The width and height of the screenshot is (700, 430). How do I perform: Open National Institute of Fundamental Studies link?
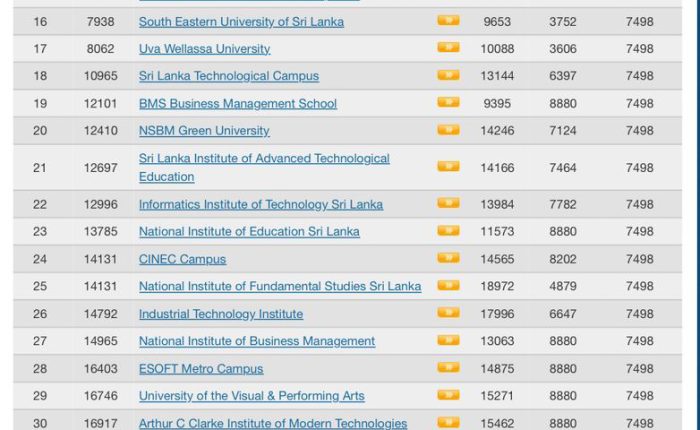tap(280, 286)
